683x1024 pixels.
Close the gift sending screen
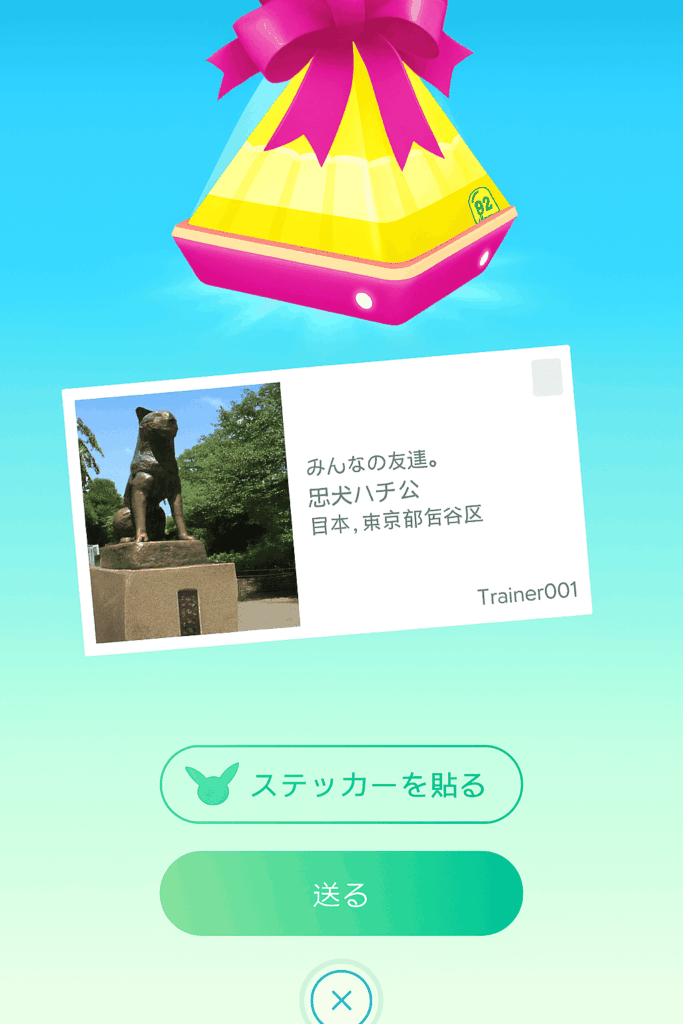click(x=341, y=1000)
